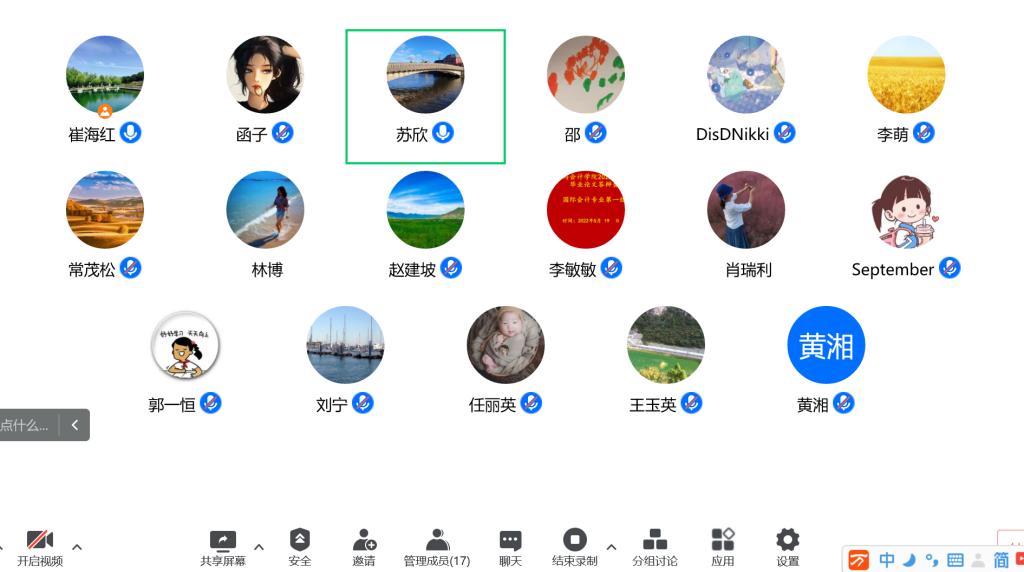Tap 邀请 to invite participants
The width and height of the screenshot is (1024, 572).
coord(364,547)
